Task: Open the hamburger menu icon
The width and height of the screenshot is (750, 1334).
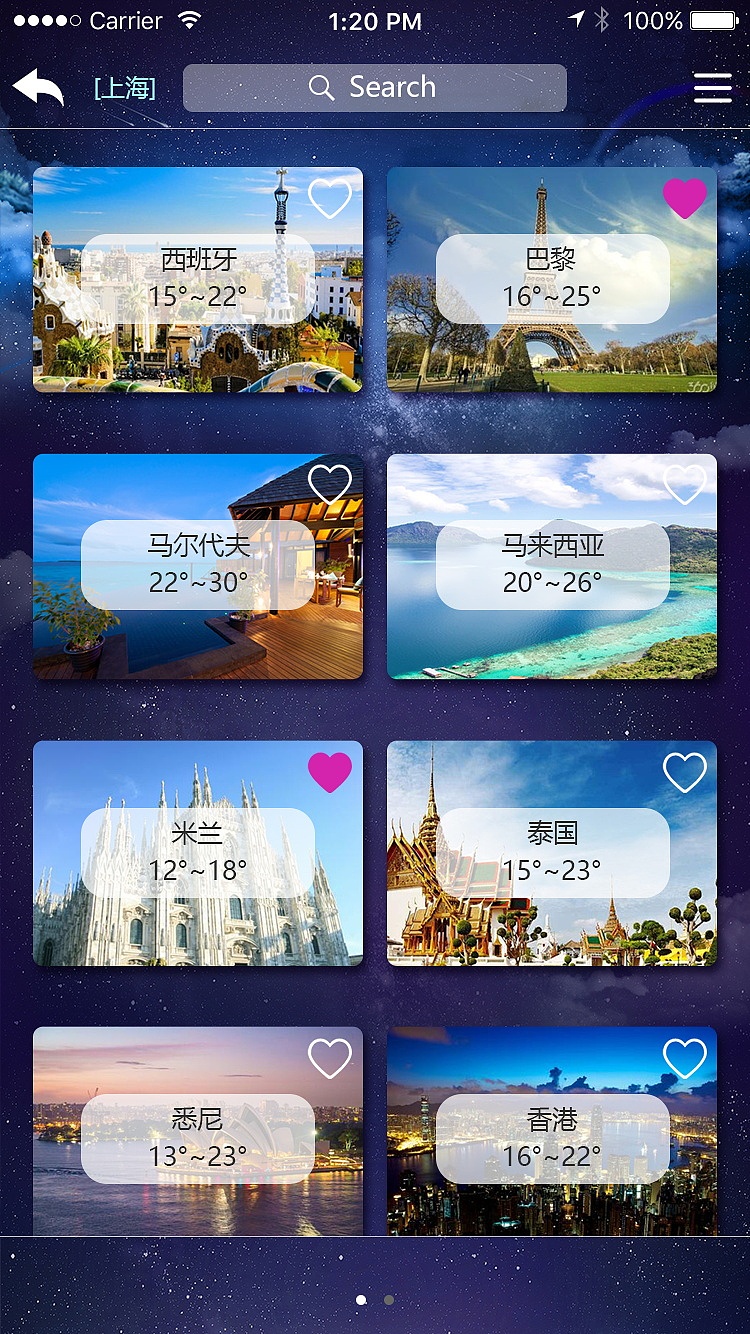Action: pyautogui.click(x=712, y=87)
